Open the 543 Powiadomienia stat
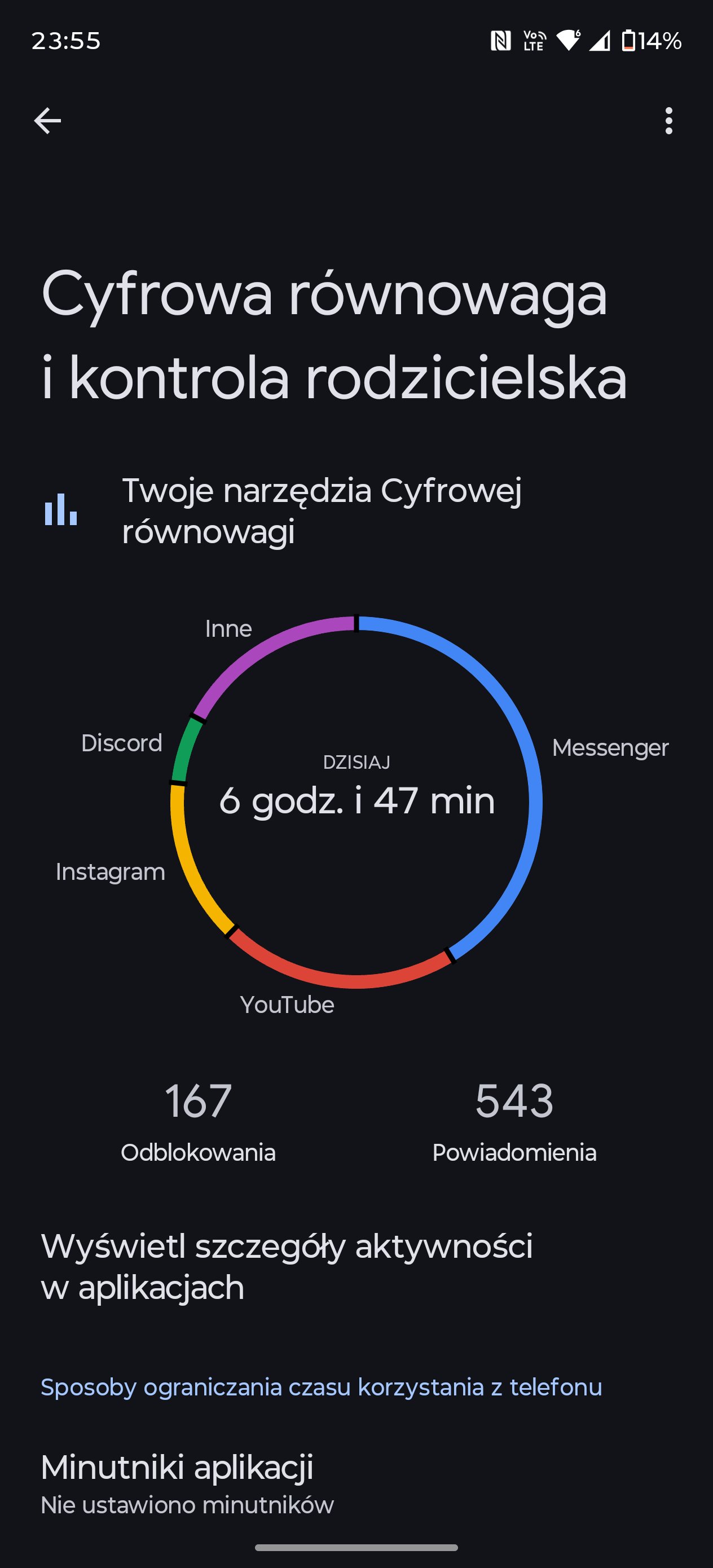This screenshot has width=713, height=1568. (514, 1121)
